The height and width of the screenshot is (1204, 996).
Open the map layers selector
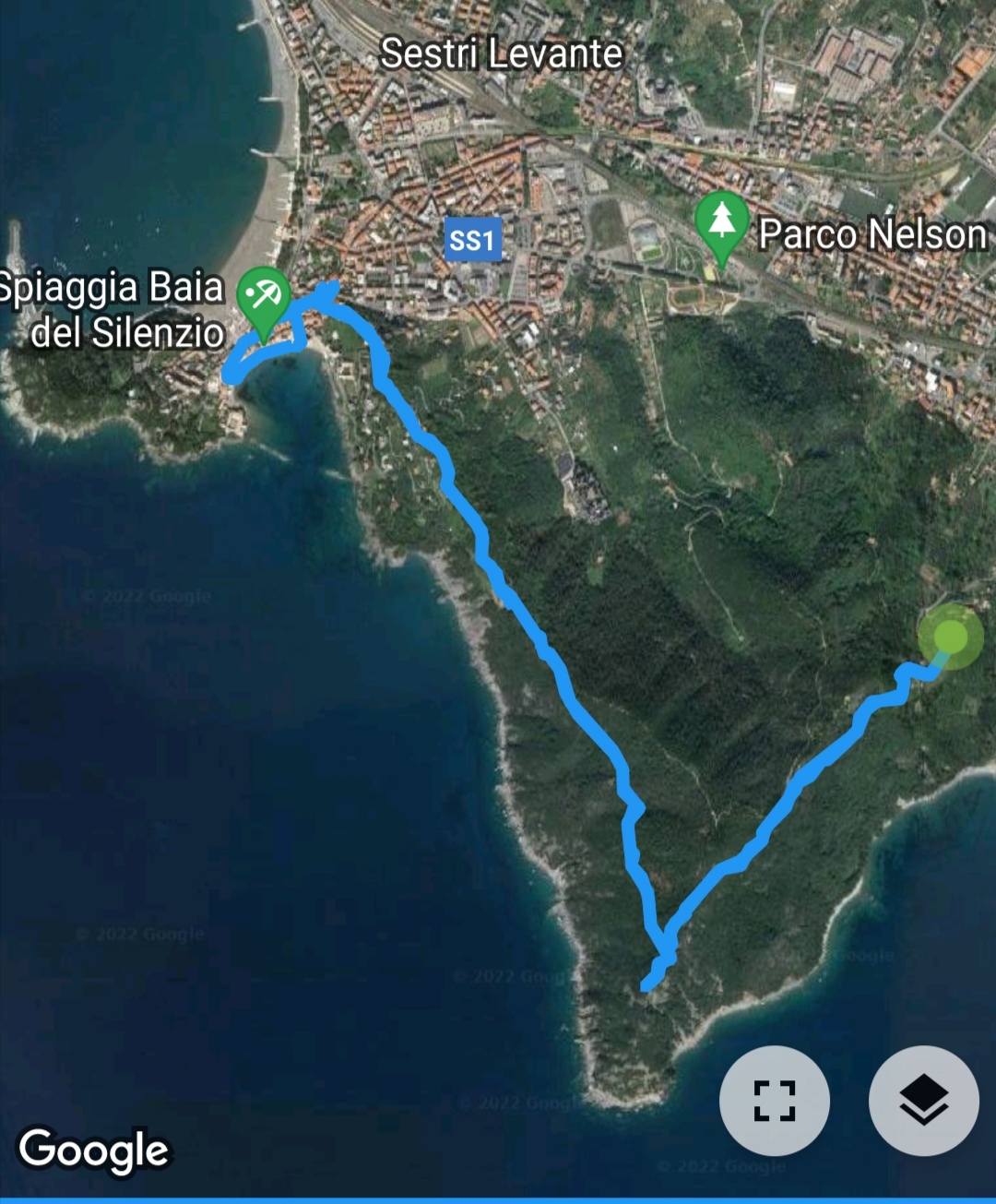click(923, 1101)
